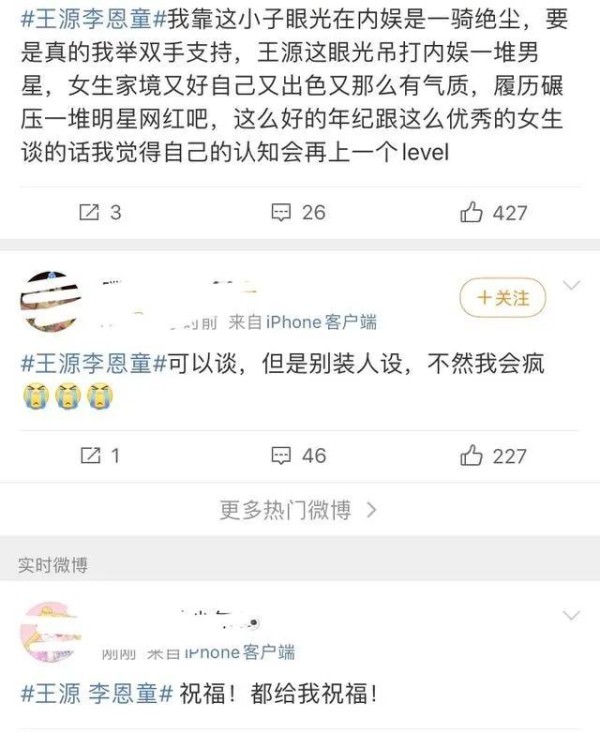Repost the post with 427 likes
The image size is (600, 732).
coord(99,212)
